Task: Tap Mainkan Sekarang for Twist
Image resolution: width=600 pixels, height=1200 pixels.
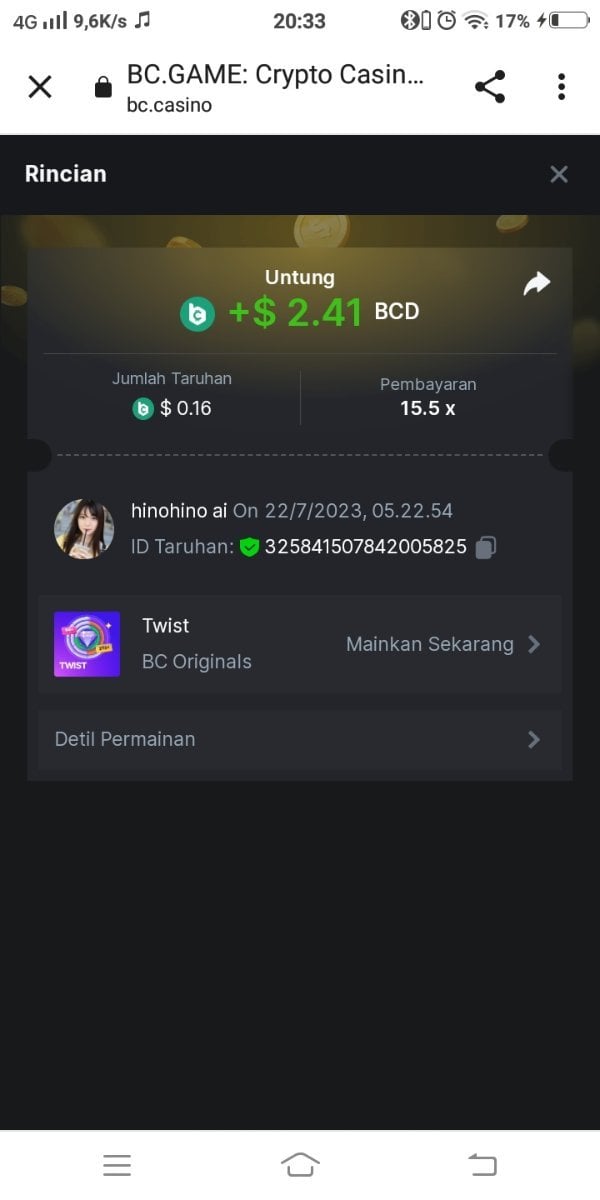Action: pos(442,645)
